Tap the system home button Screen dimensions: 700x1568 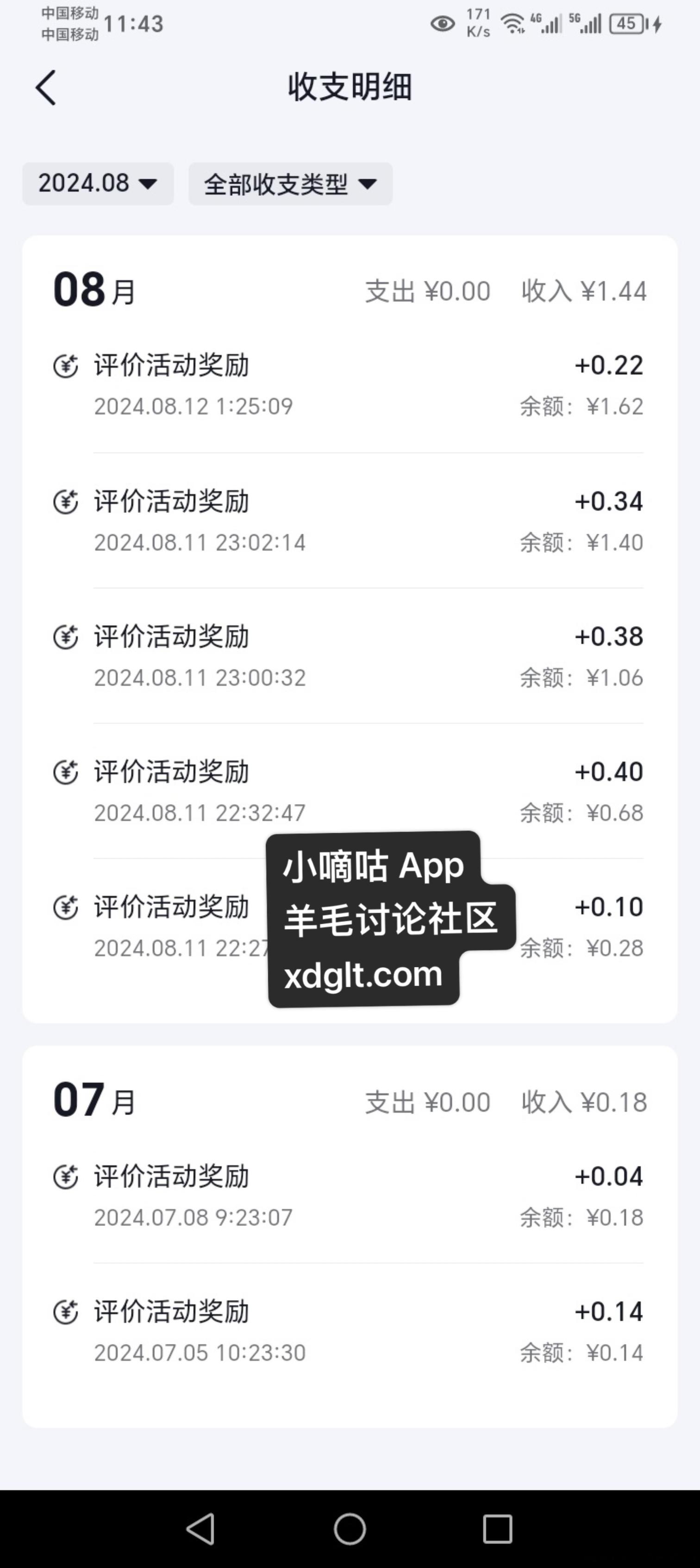(x=350, y=1529)
